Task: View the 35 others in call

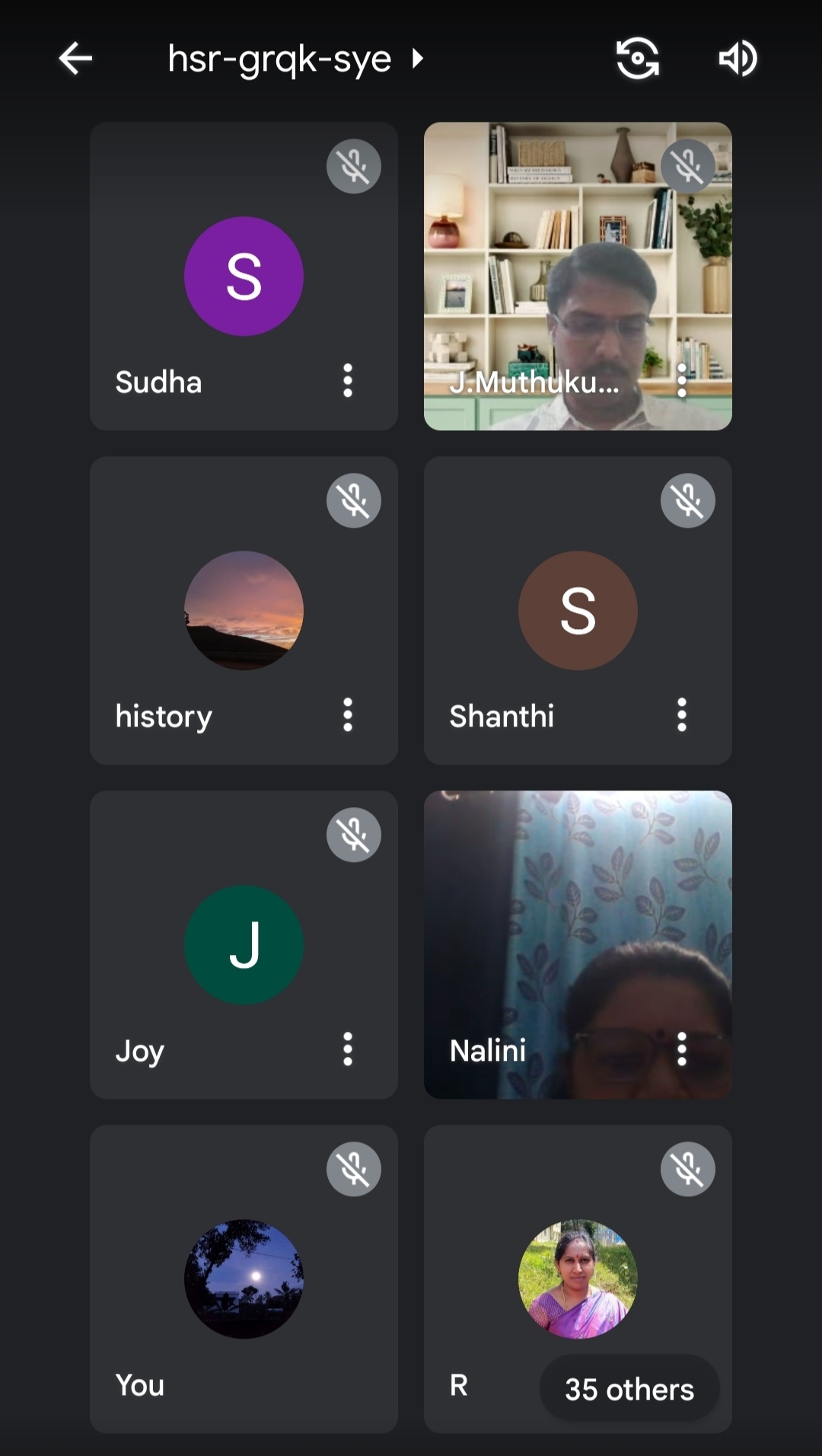Action: point(629,1389)
